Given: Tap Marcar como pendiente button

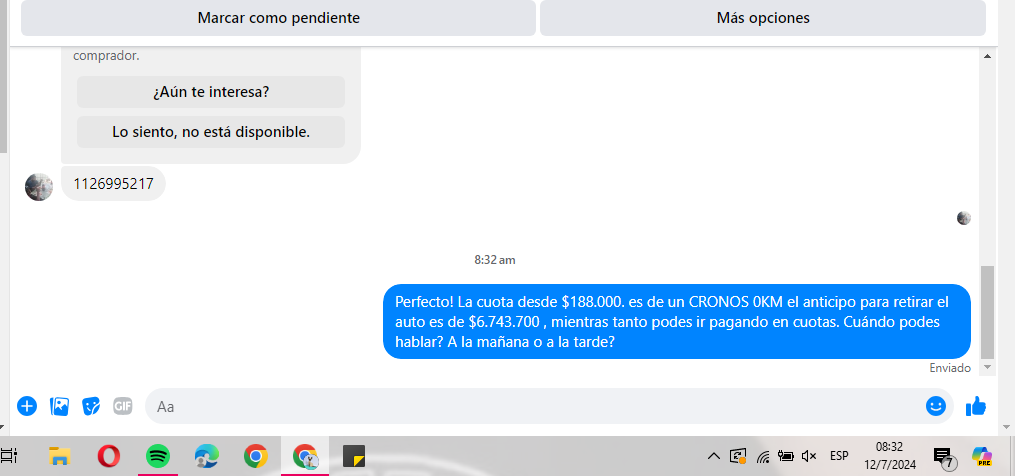Looking at the screenshot, I should 278,18.
